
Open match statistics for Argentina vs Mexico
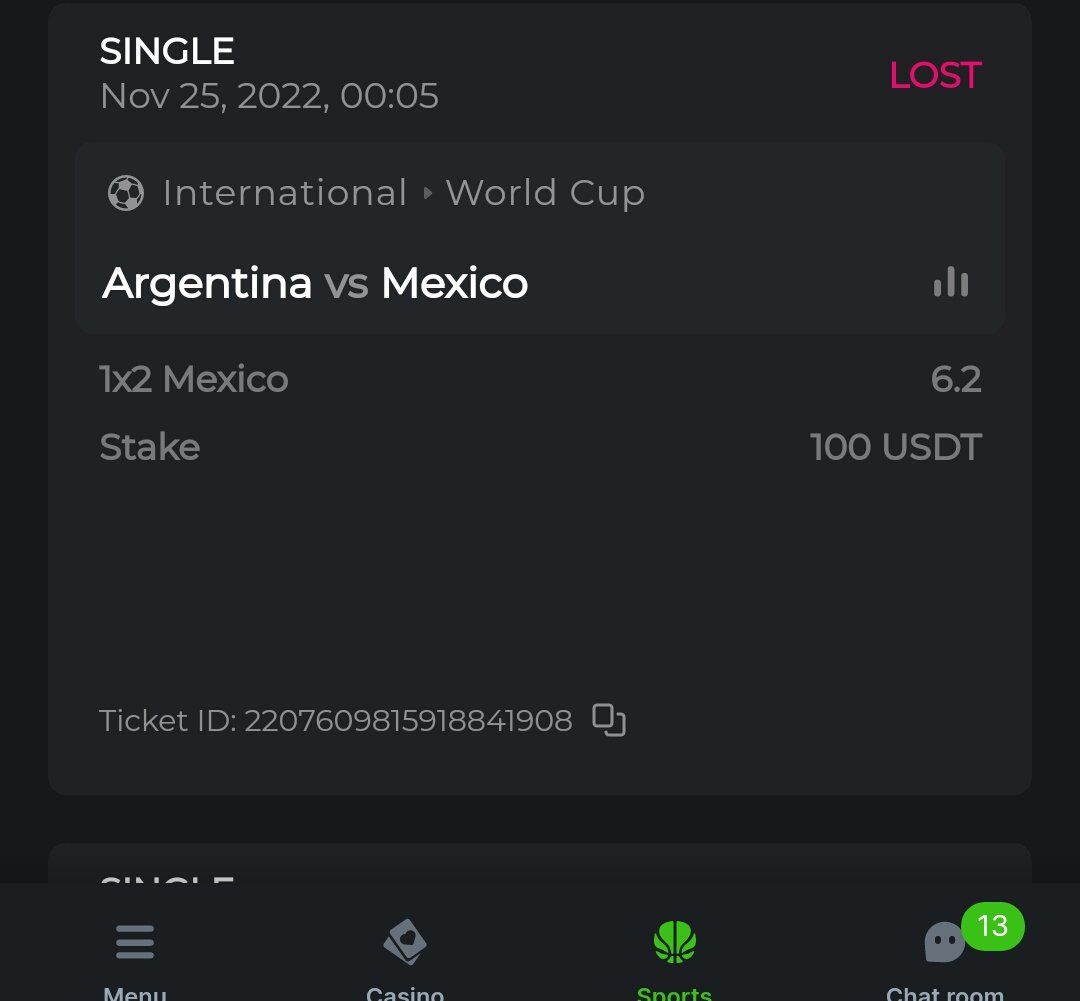951,283
